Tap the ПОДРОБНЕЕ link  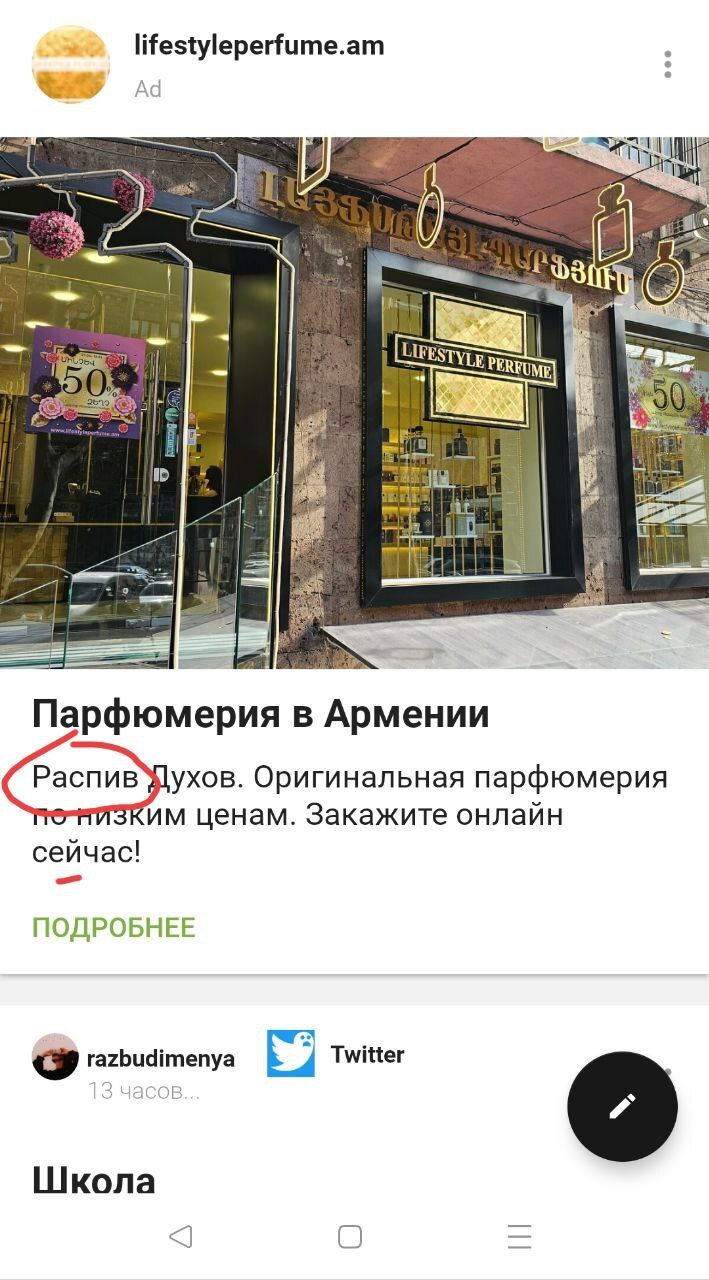(x=113, y=927)
